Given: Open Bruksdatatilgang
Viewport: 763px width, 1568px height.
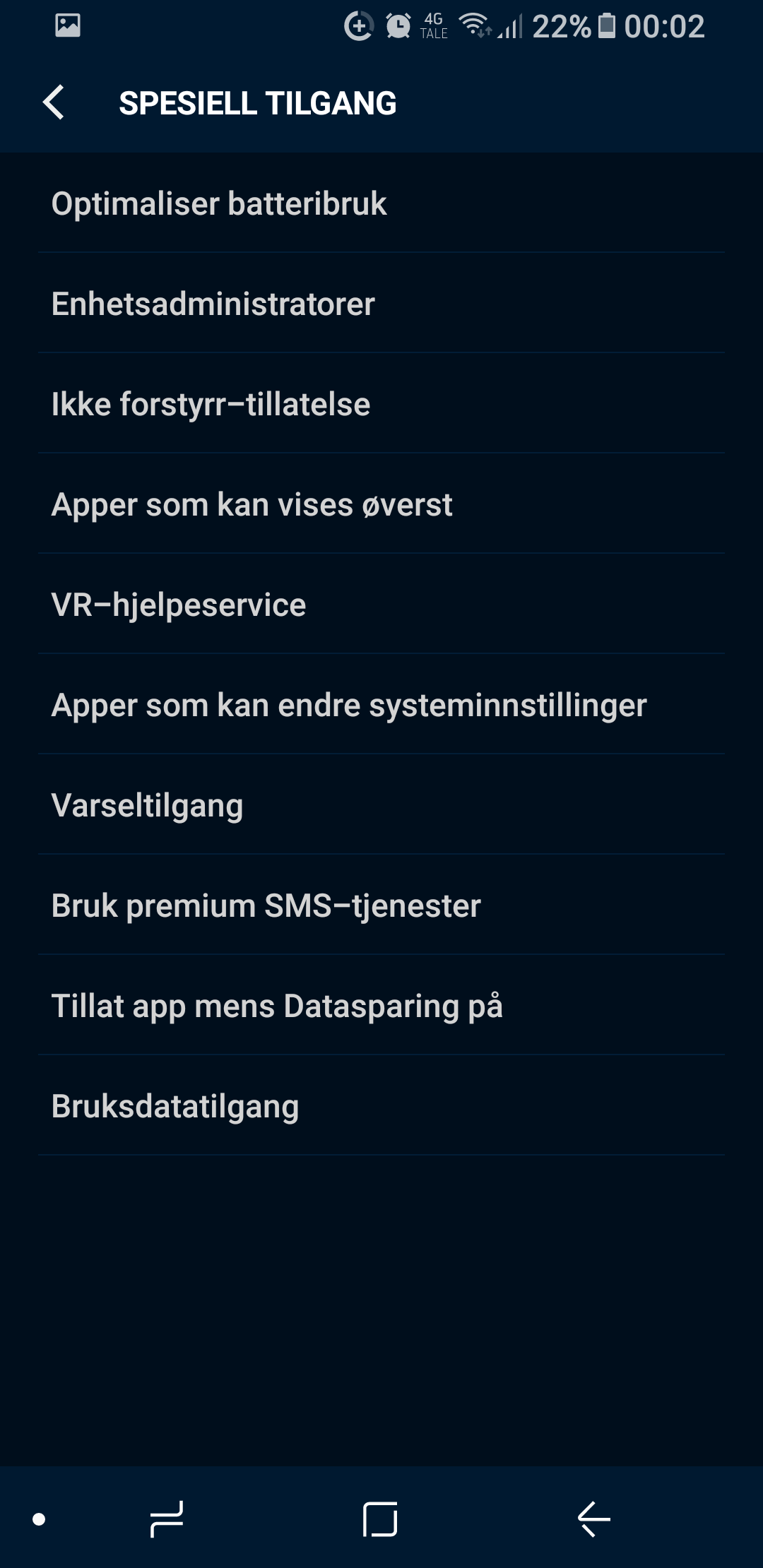Looking at the screenshot, I should 381,1106.
